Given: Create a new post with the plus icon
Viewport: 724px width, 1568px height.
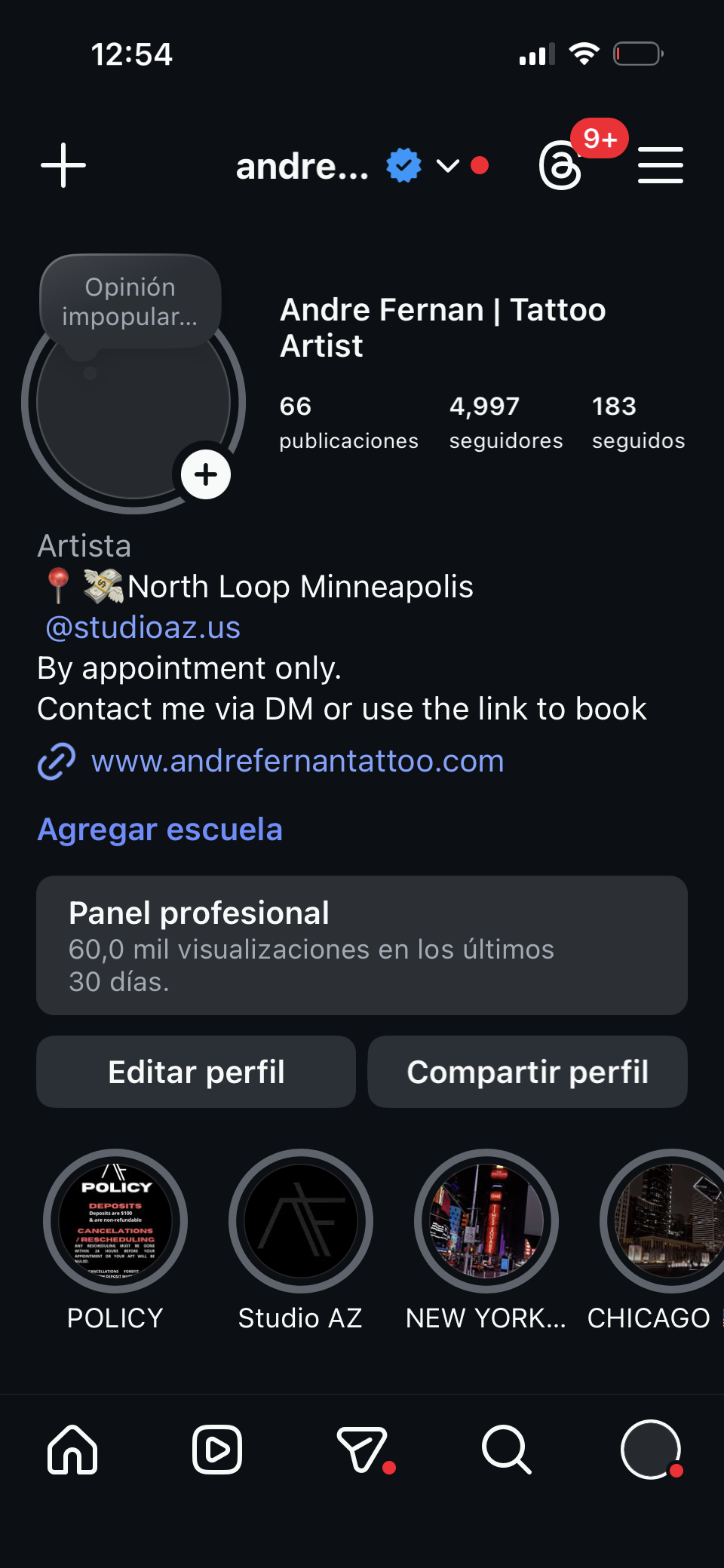Looking at the screenshot, I should click(63, 165).
